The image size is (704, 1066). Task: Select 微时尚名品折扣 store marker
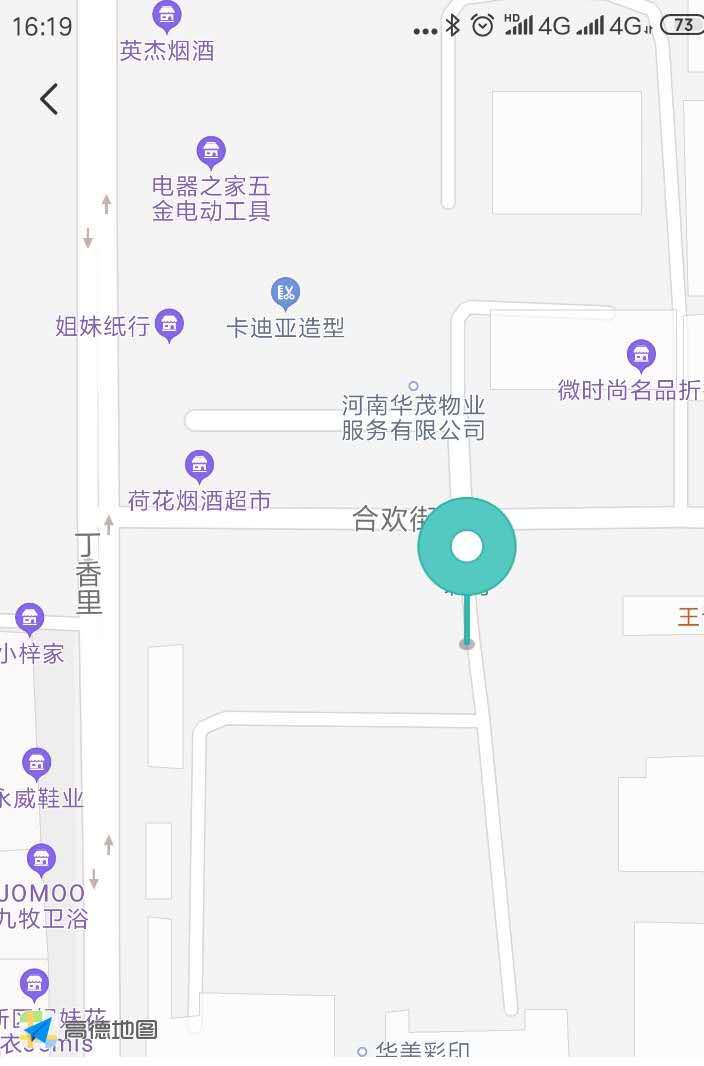click(641, 354)
